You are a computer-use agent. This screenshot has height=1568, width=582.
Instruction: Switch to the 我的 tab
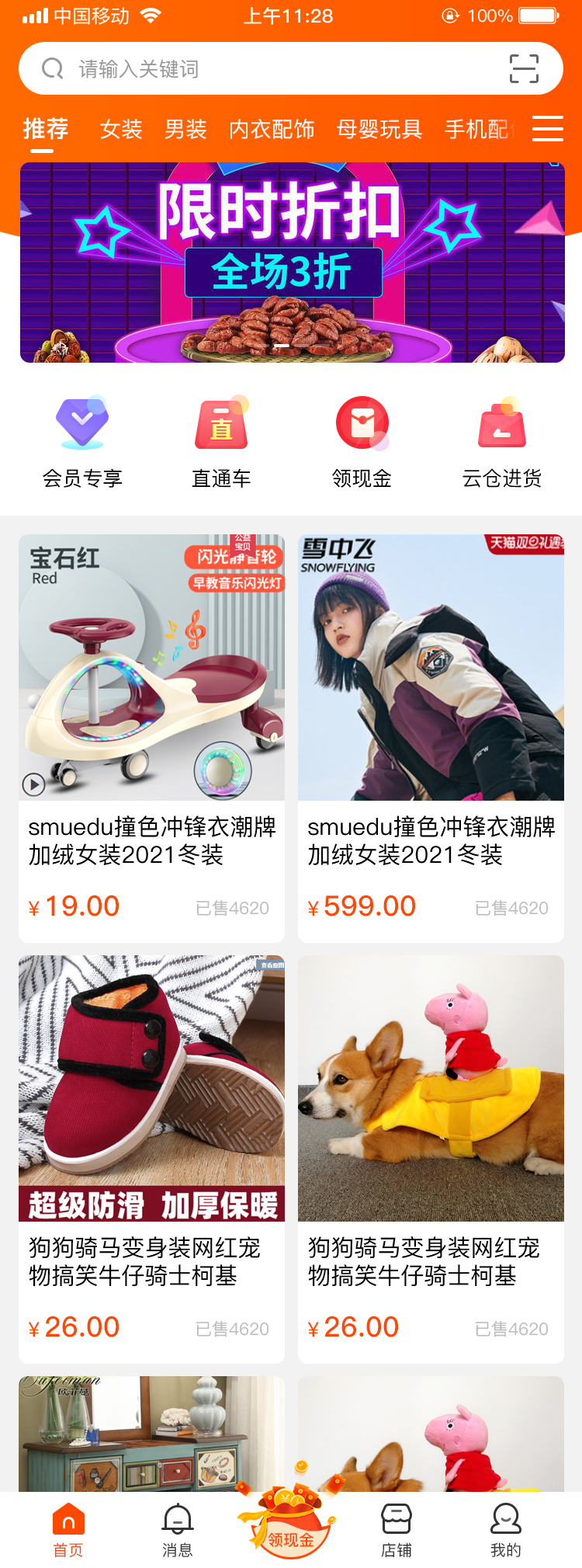coord(506,1530)
